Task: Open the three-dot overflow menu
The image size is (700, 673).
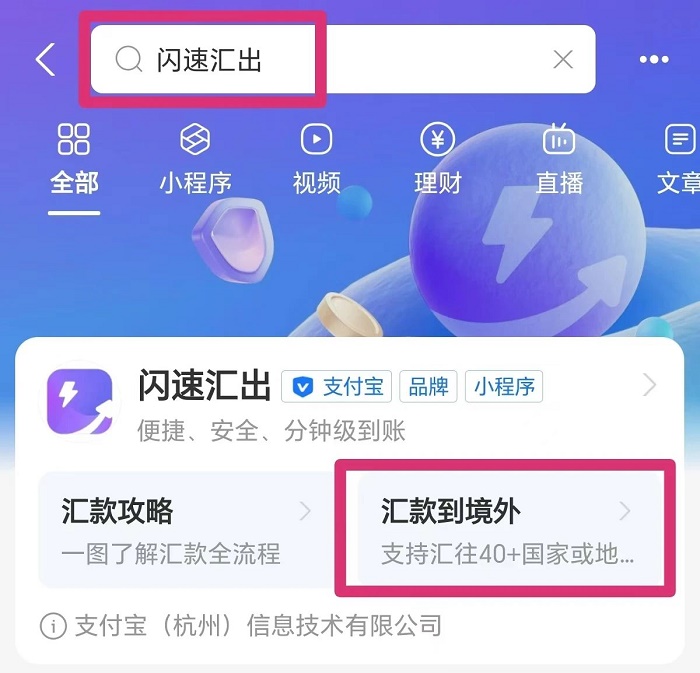Action: [x=654, y=60]
